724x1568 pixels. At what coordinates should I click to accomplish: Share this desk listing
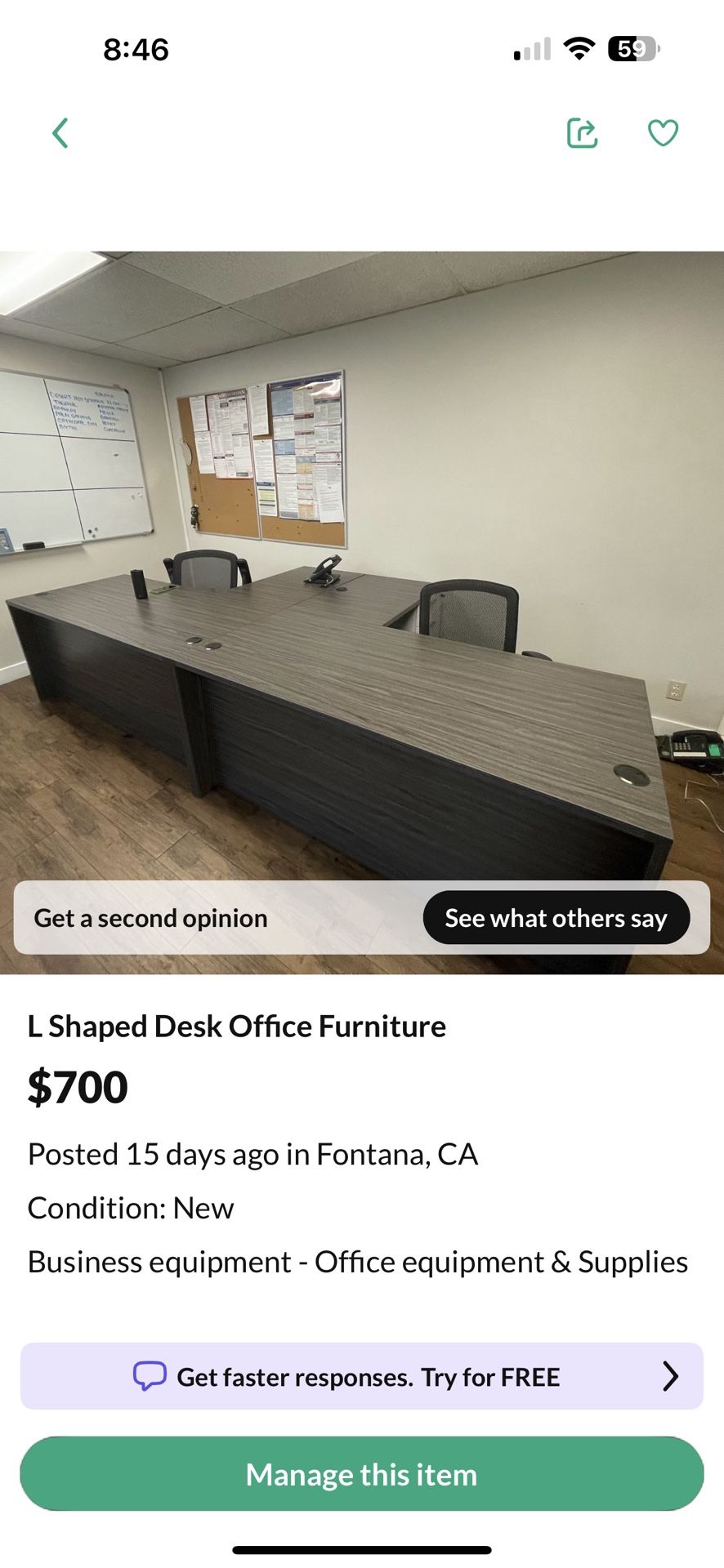(582, 132)
